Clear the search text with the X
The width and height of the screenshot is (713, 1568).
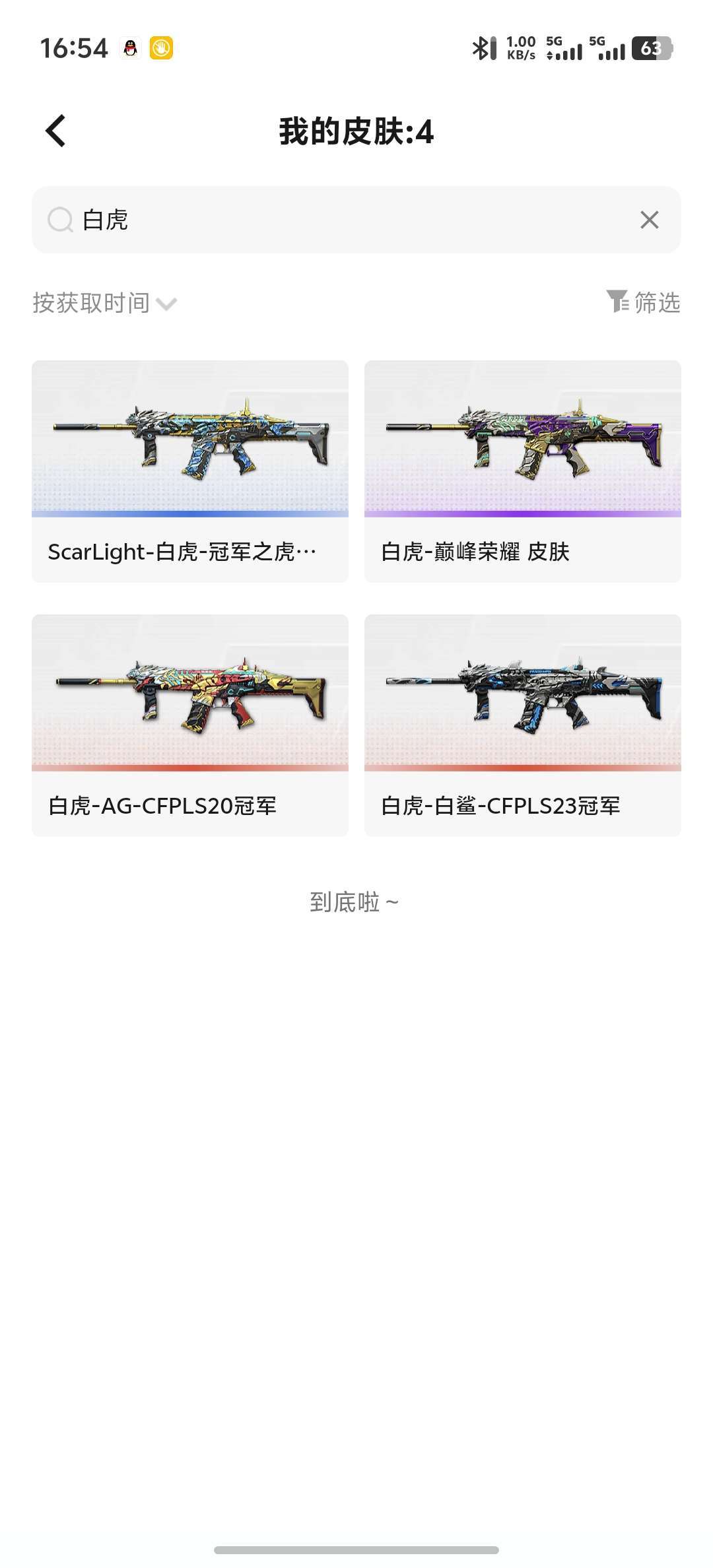click(x=649, y=220)
